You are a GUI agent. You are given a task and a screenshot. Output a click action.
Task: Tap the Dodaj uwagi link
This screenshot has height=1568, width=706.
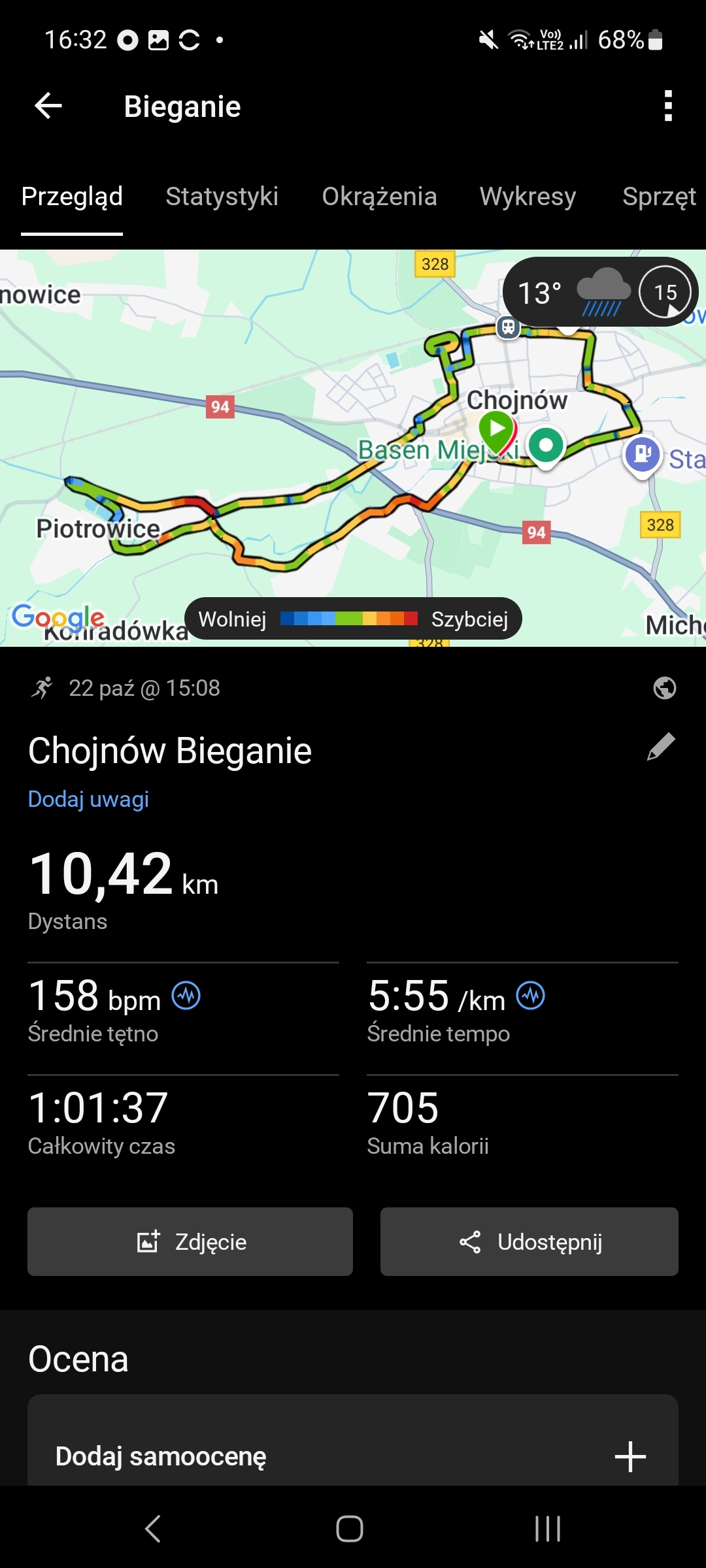coord(88,799)
